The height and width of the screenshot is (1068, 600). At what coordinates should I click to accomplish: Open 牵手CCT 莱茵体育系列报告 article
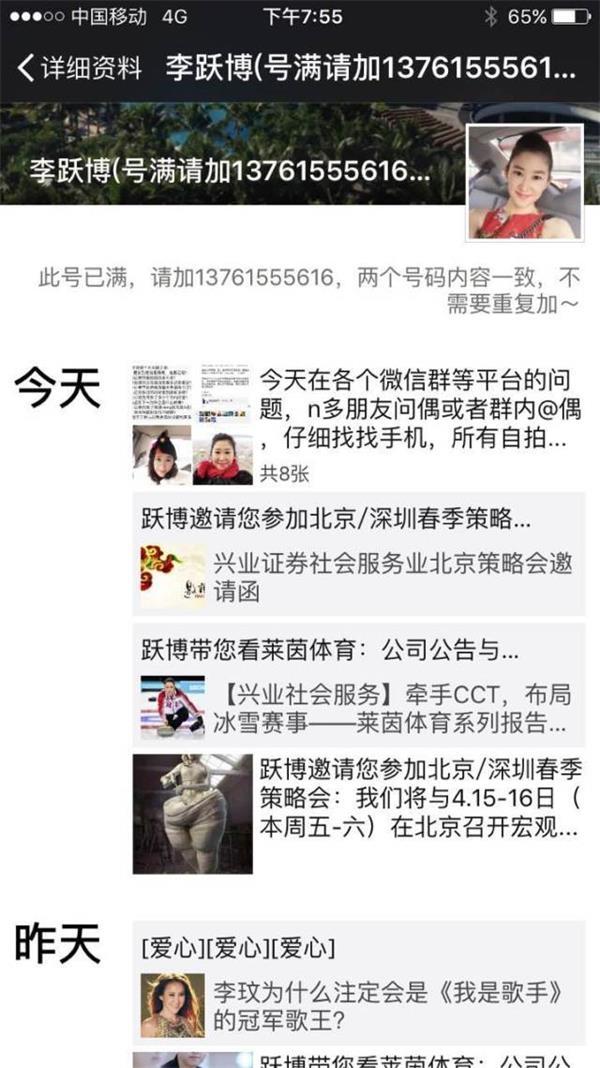pos(360,707)
